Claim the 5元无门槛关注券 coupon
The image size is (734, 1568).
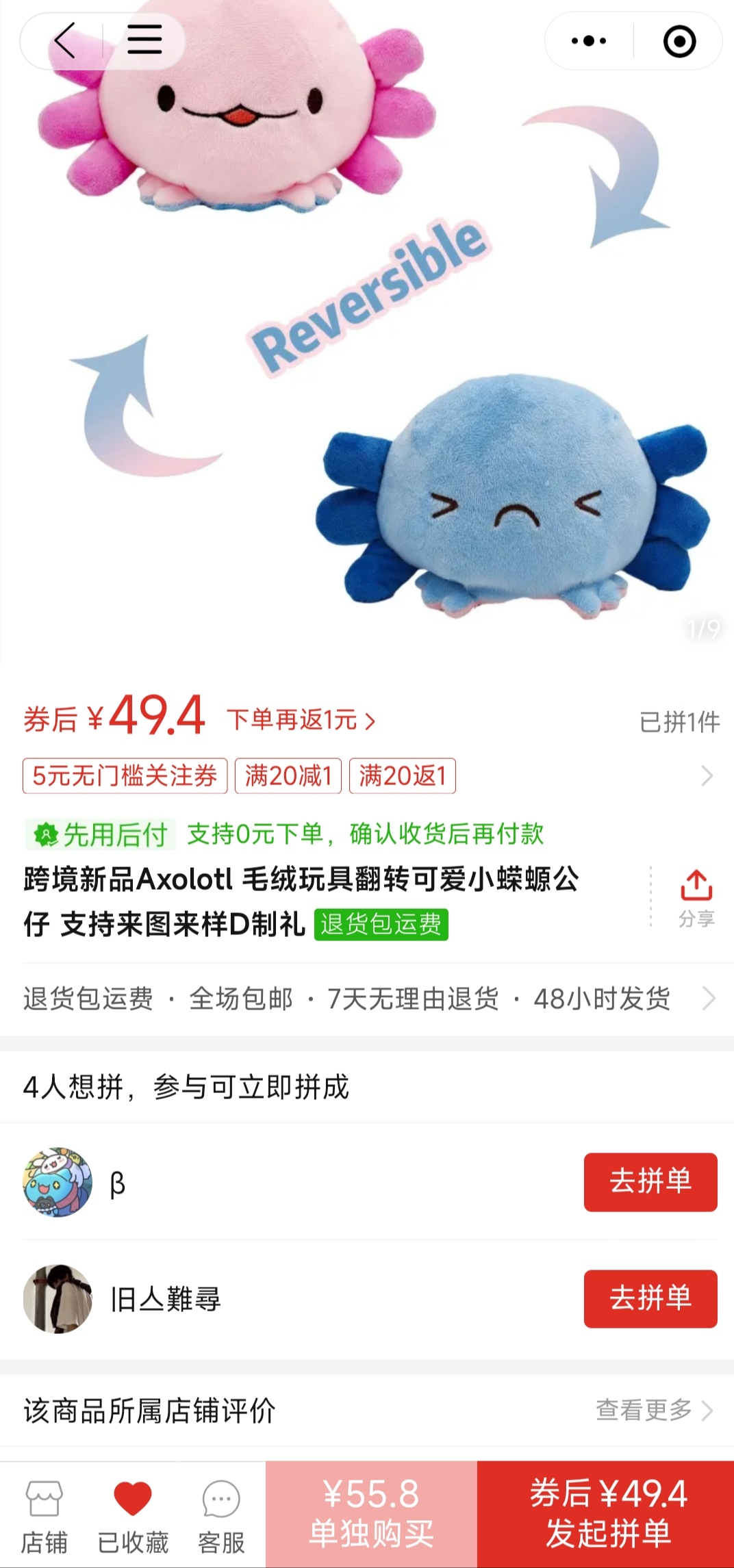[x=125, y=776]
